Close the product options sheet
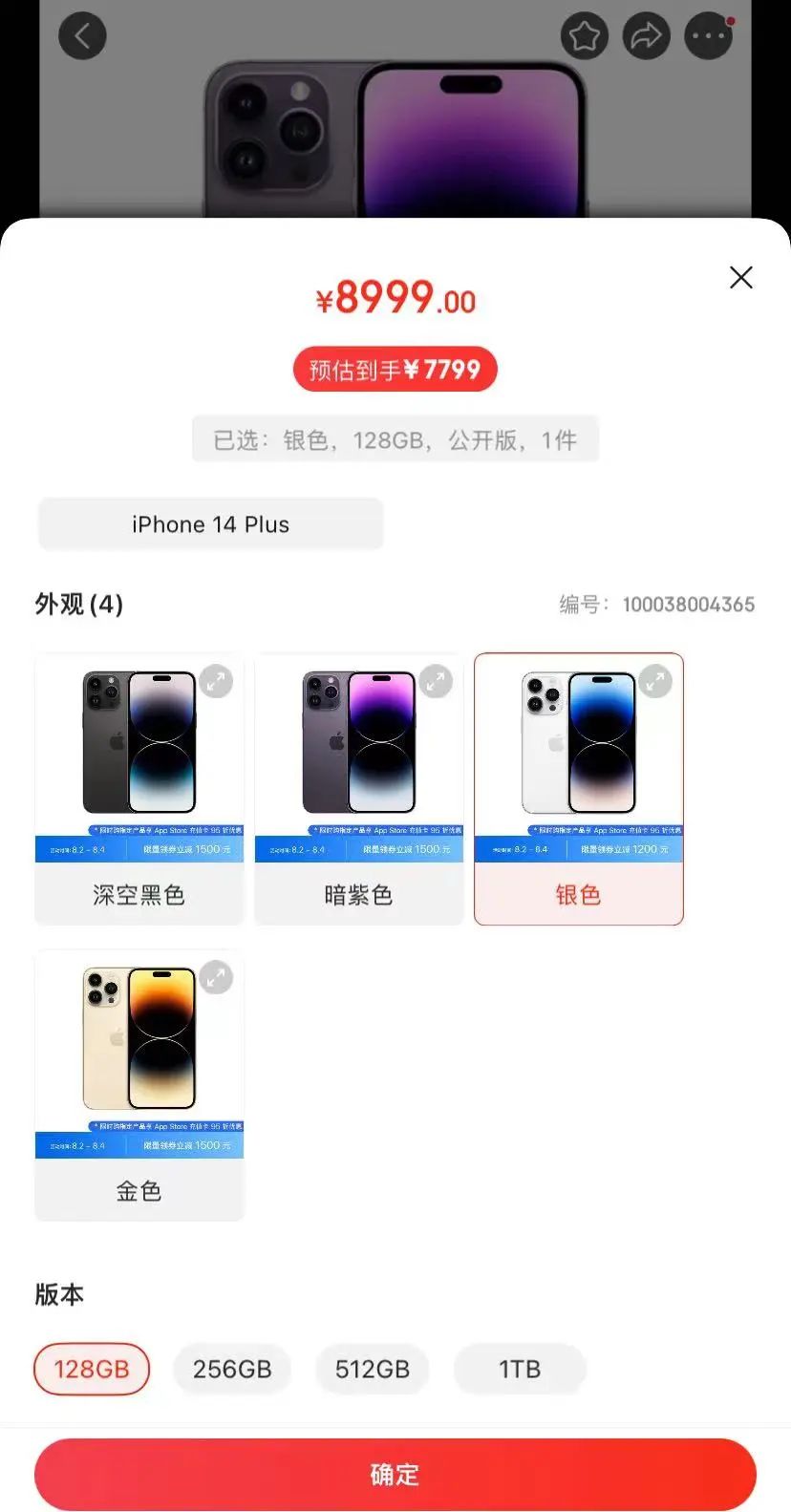Viewport: 791px width, 1512px height. [740, 278]
